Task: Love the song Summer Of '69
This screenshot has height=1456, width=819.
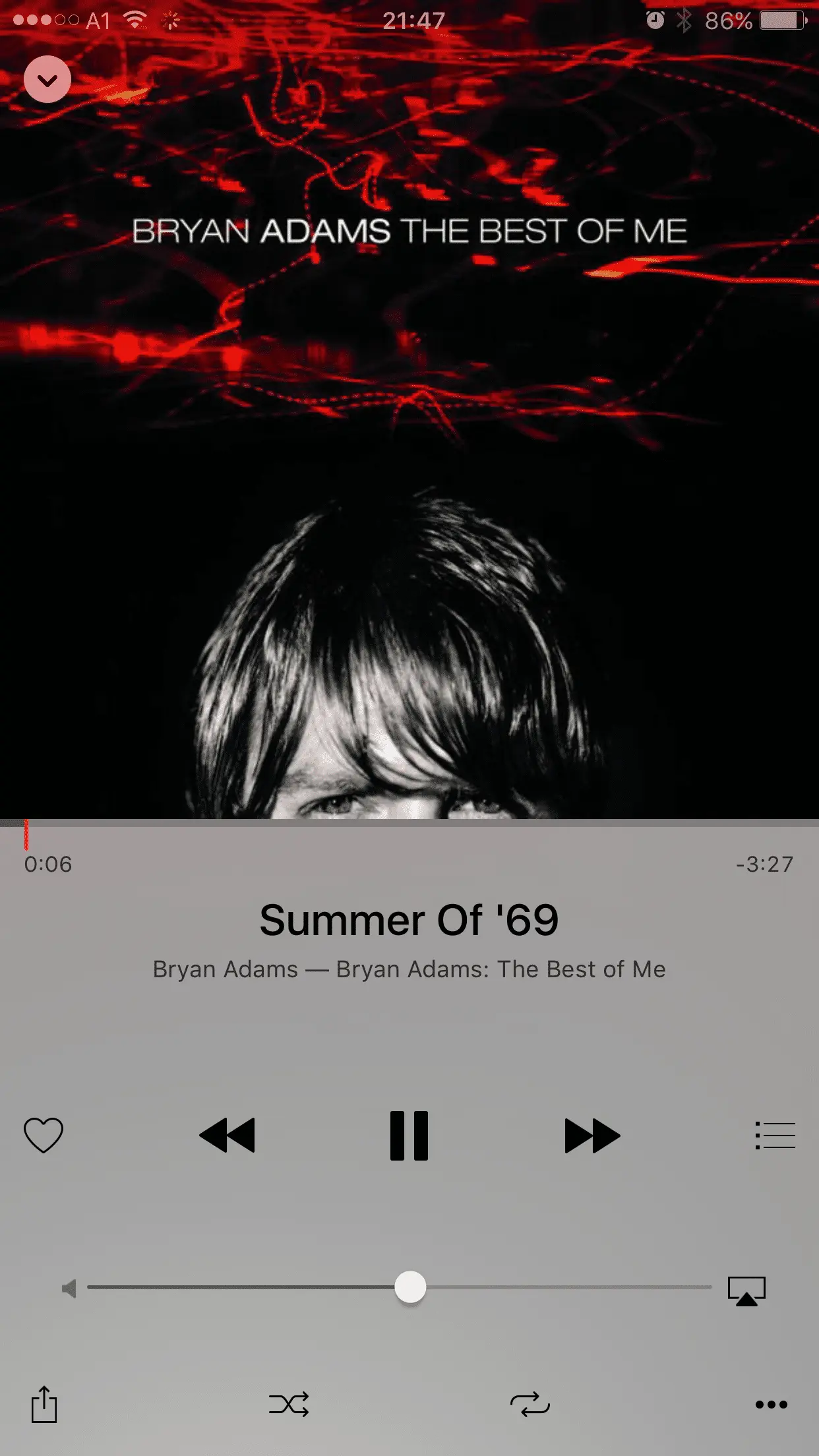Action: 44,1135
